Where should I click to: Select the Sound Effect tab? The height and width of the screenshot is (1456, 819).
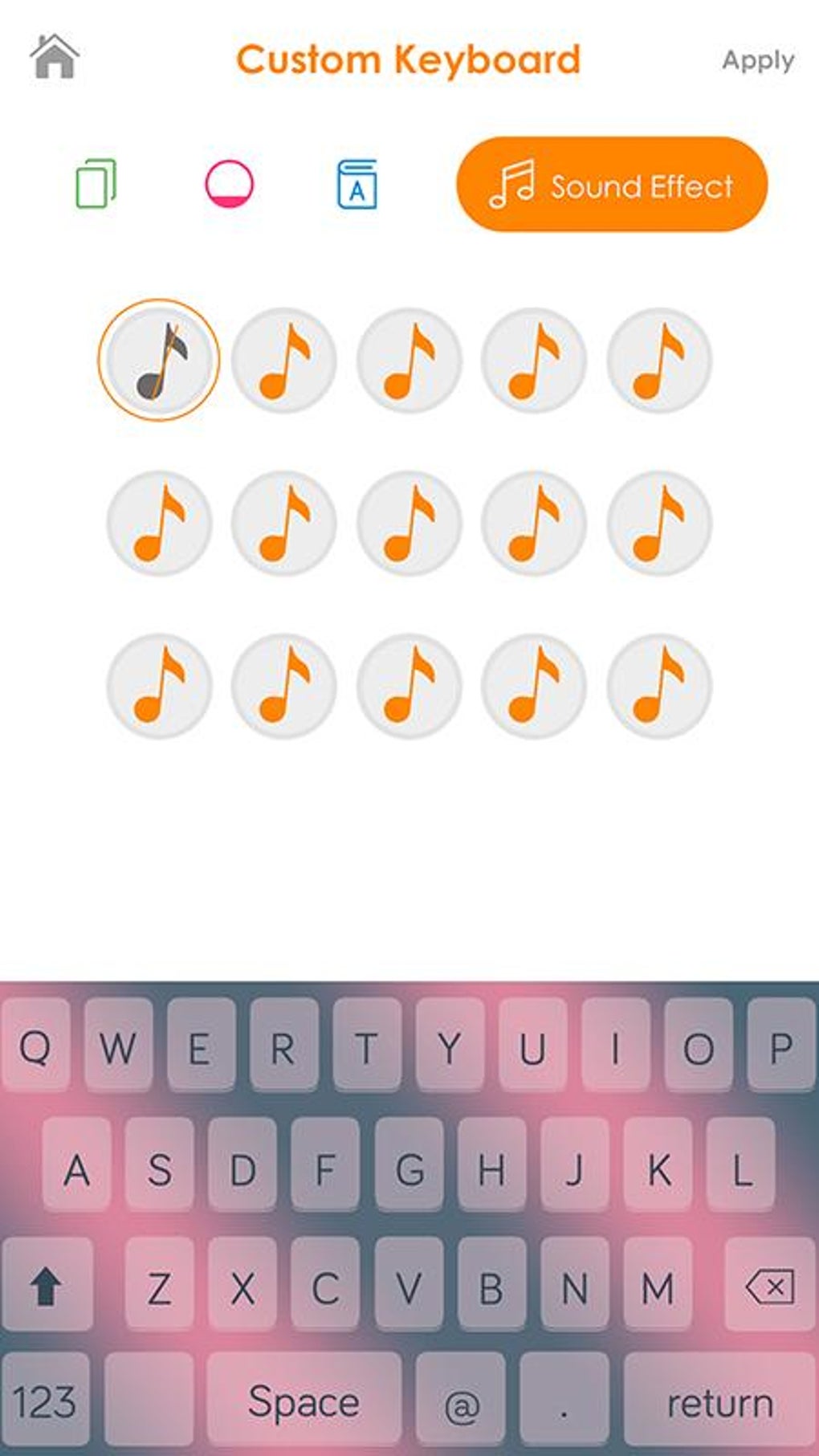[612, 185]
